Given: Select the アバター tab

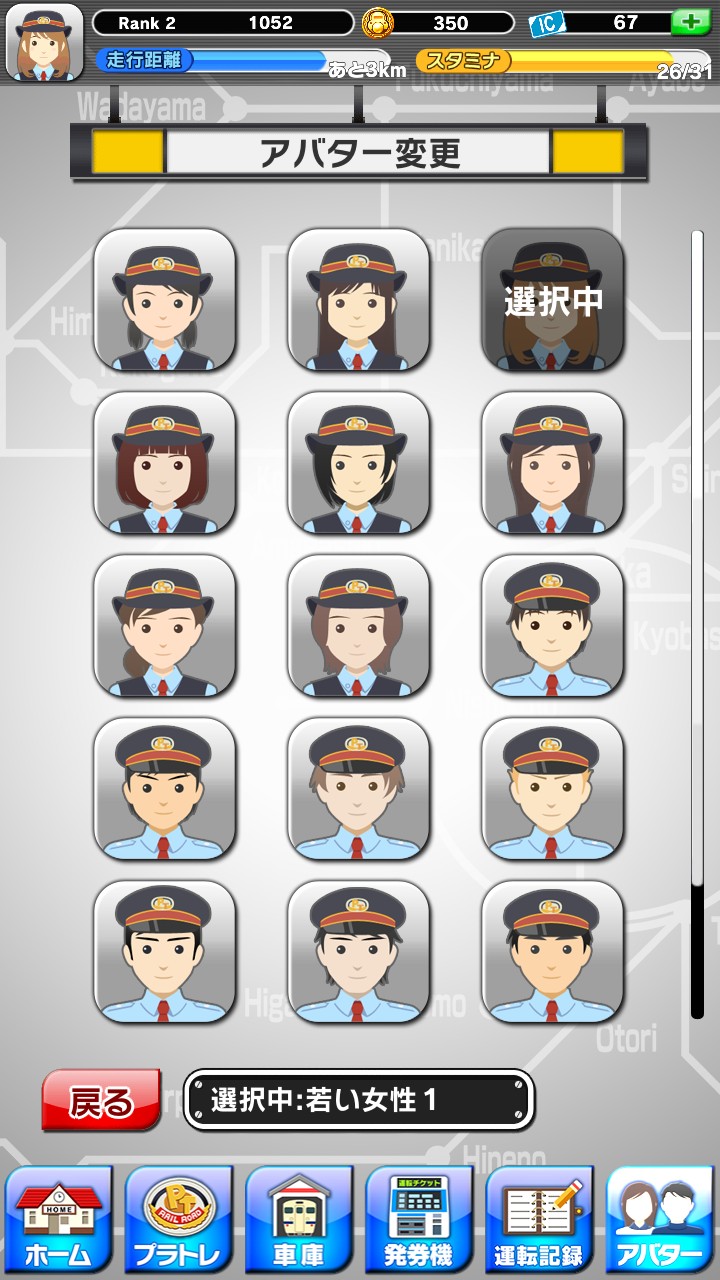Looking at the screenshot, I should (x=660, y=1218).
